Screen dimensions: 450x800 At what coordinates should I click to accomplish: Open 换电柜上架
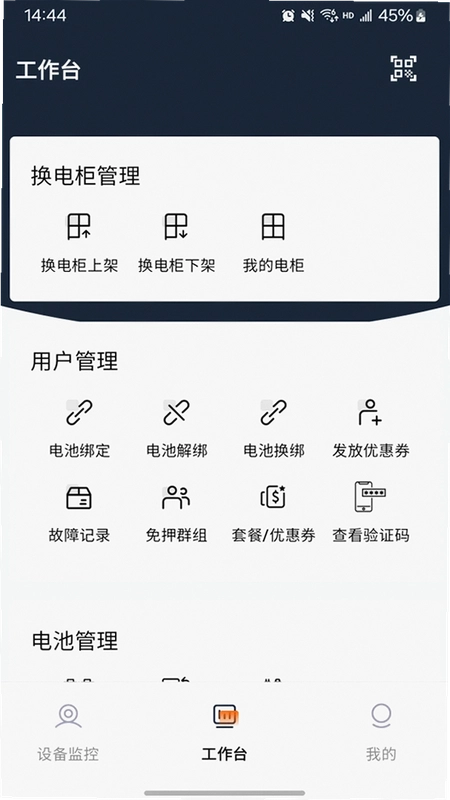(x=79, y=243)
